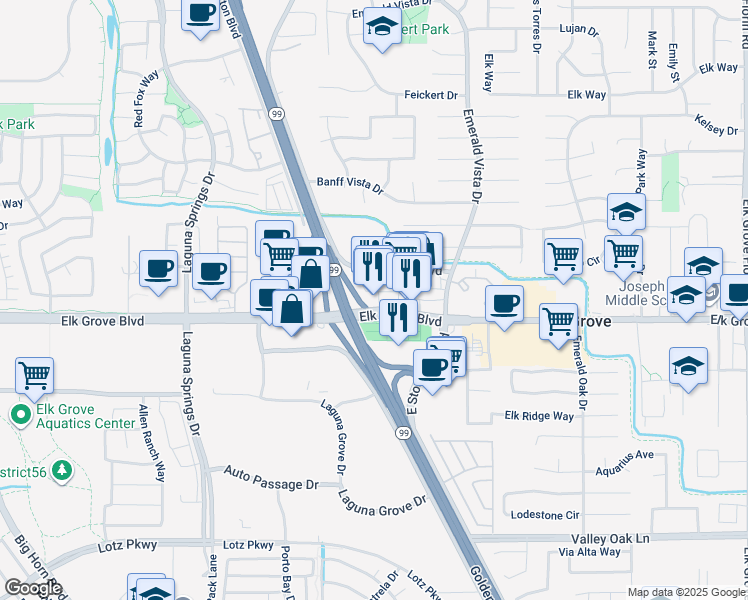Screen dimensions: 748x600
Task: Select the school marker beside Park Way
Action: pyautogui.click(x=626, y=212)
